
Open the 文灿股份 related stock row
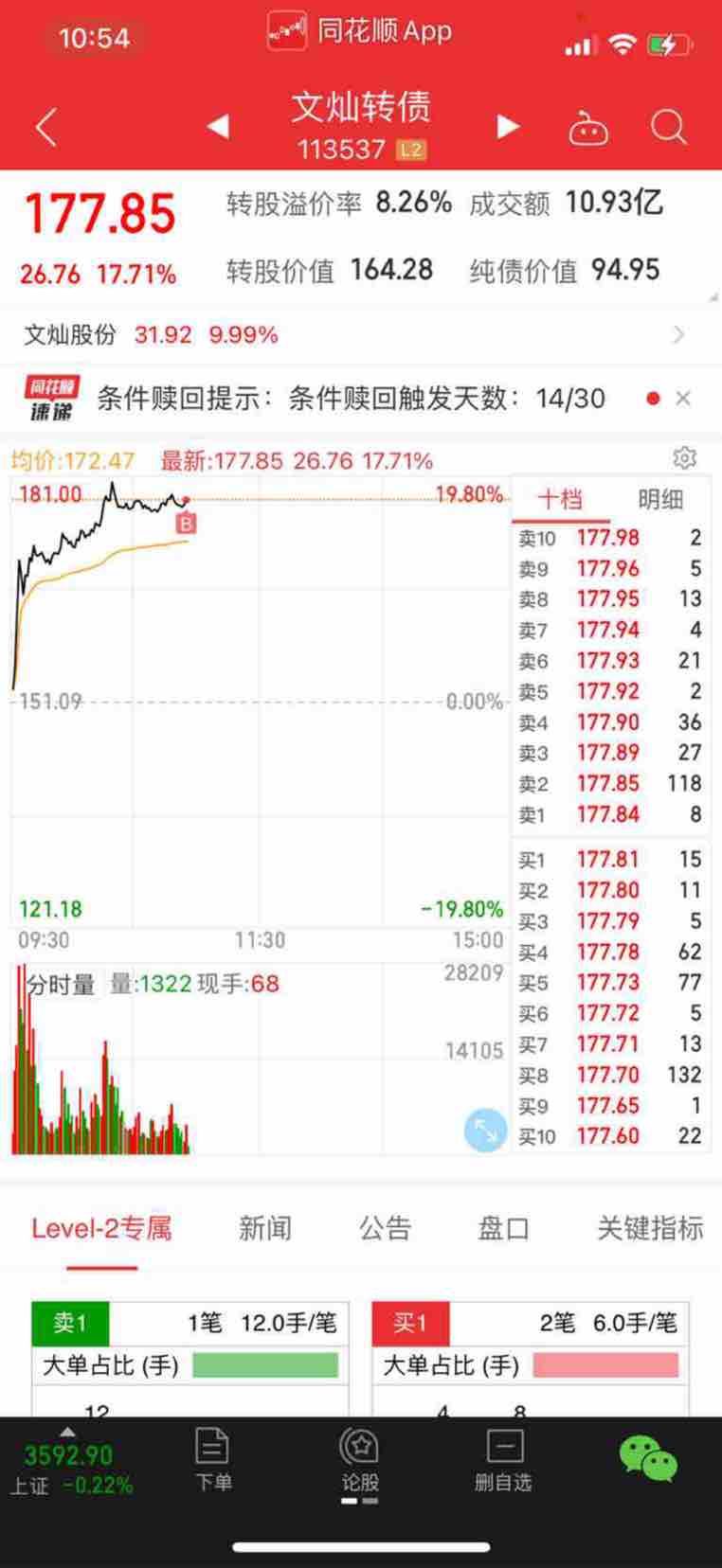(361, 335)
